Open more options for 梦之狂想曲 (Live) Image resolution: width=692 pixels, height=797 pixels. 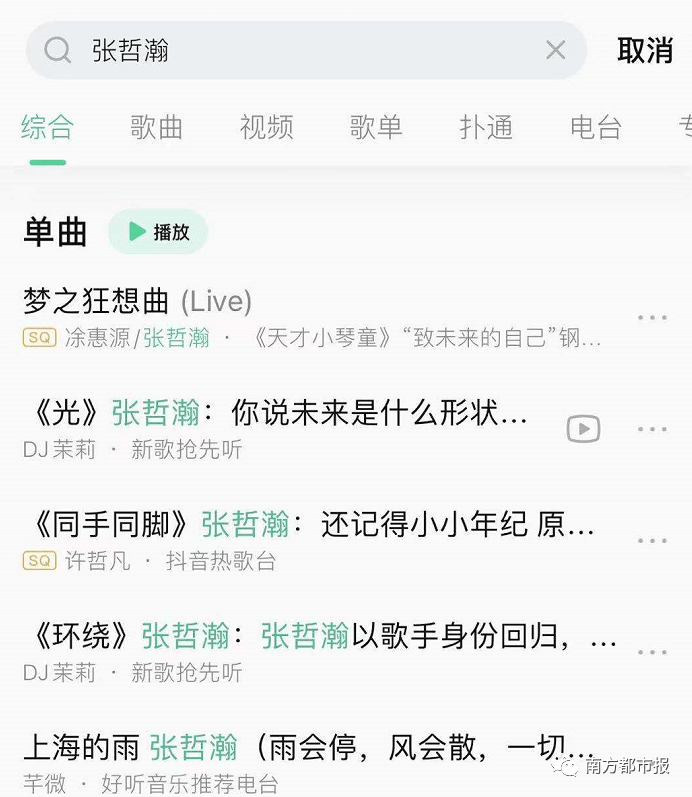pyautogui.click(x=652, y=317)
